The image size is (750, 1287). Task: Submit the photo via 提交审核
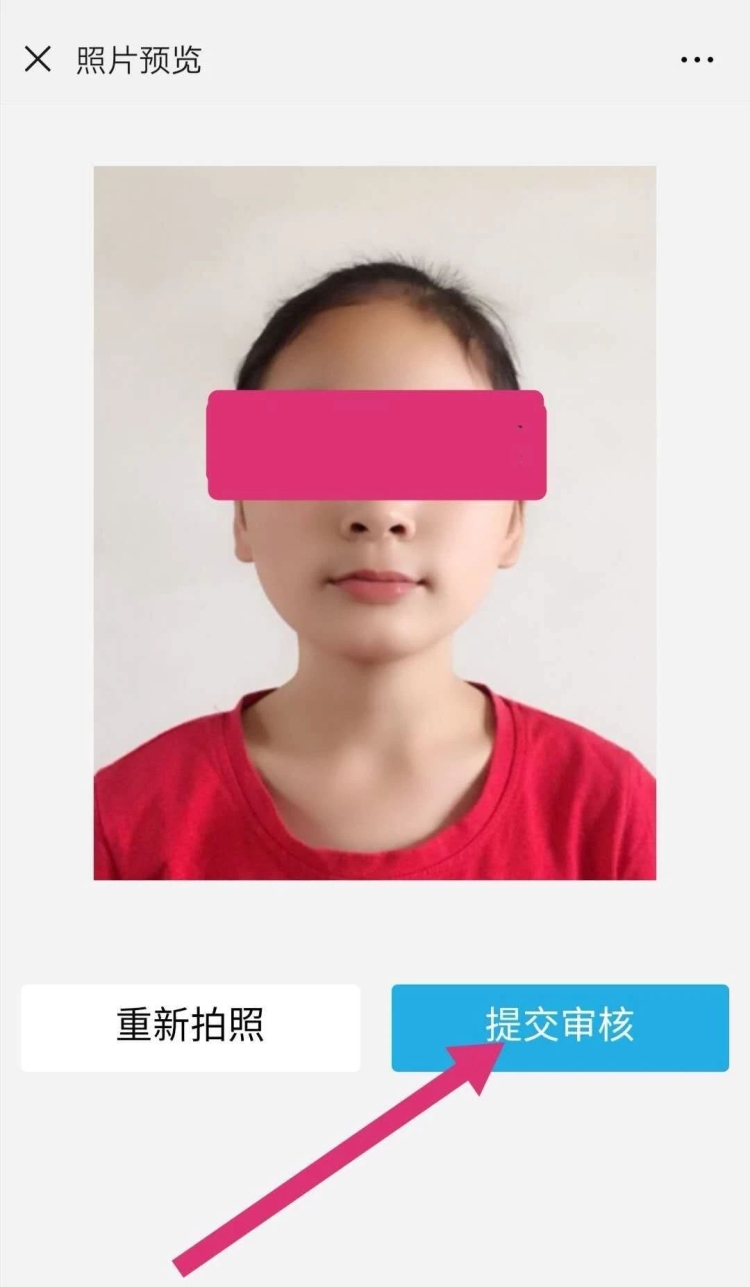pyautogui.click(x=560, y=1027)
